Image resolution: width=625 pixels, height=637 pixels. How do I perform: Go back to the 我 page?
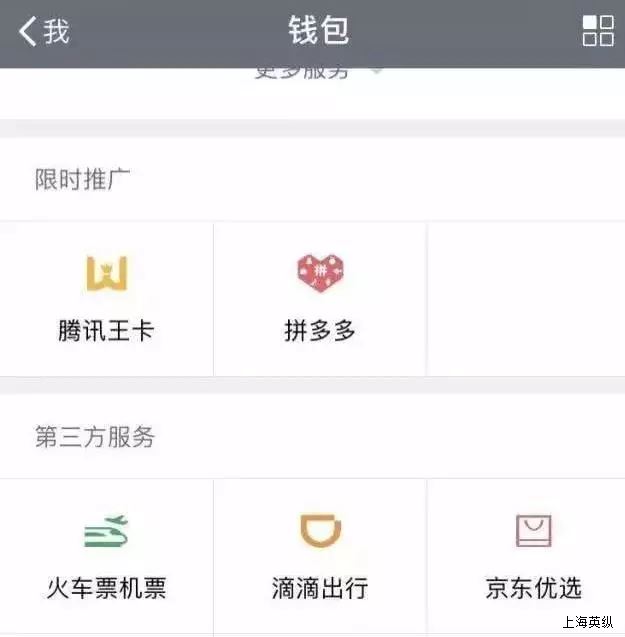click(43, 31)
